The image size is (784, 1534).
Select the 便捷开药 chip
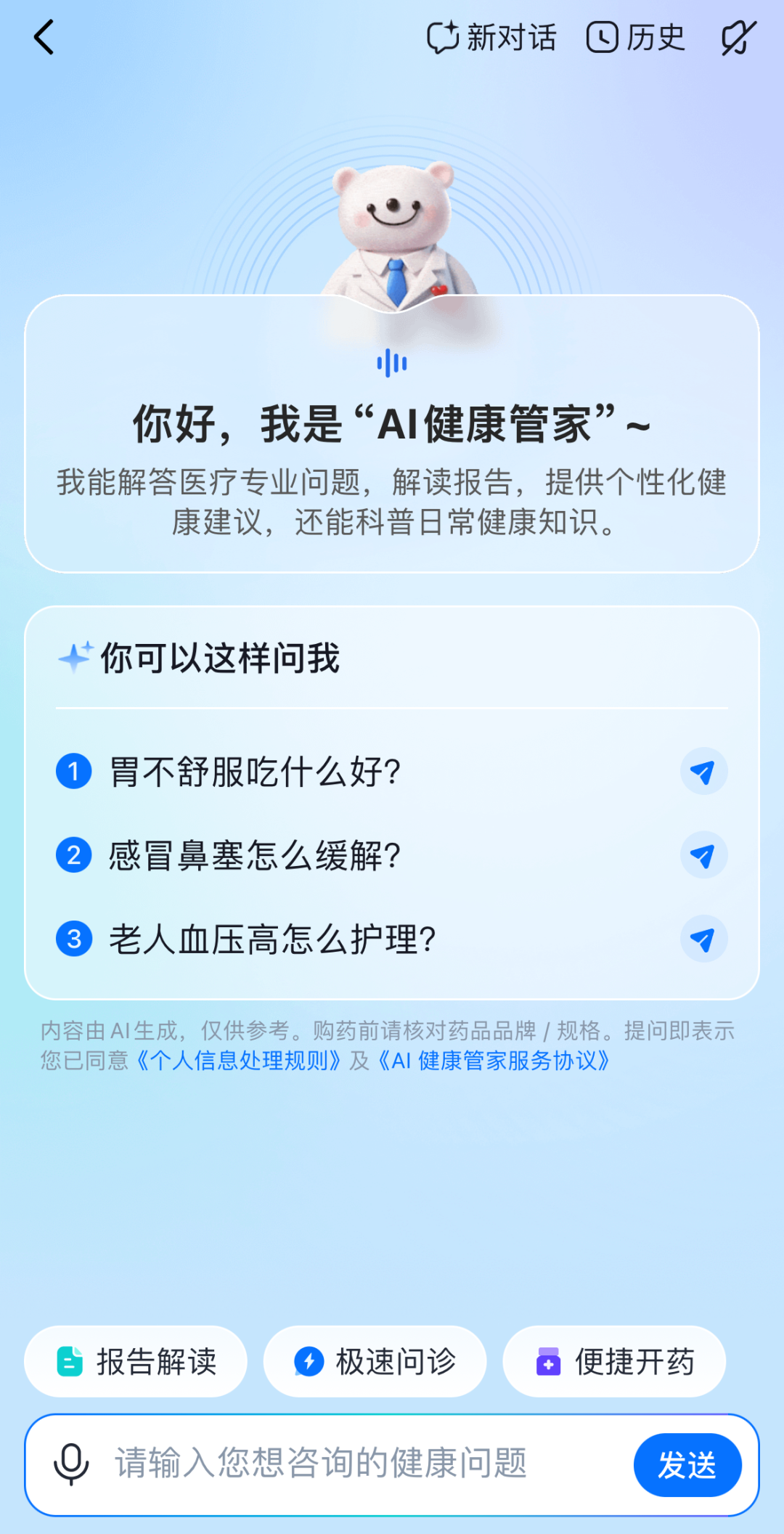pyautogui.click(x=614, y=1362)
